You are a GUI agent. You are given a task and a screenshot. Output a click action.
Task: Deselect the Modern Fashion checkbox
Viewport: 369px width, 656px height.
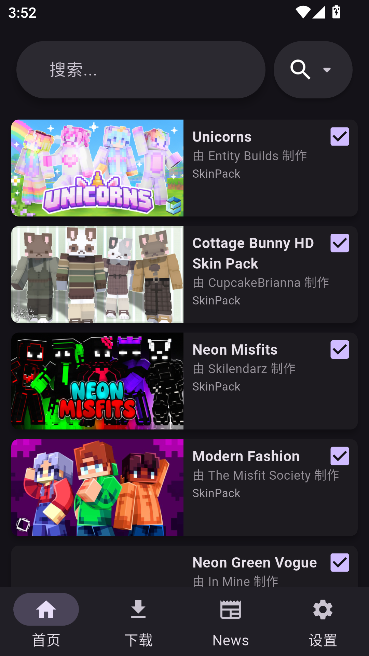pos(340,456)
